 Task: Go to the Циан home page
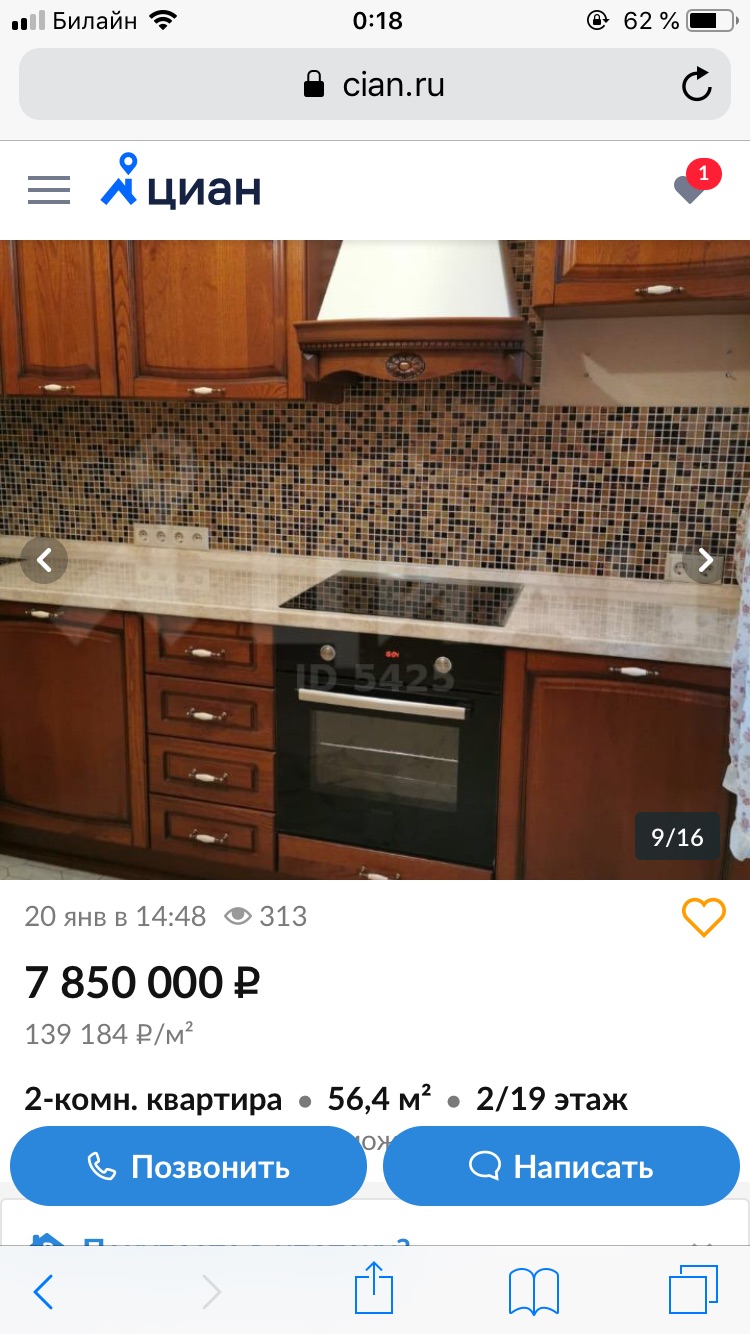[181, 185]
